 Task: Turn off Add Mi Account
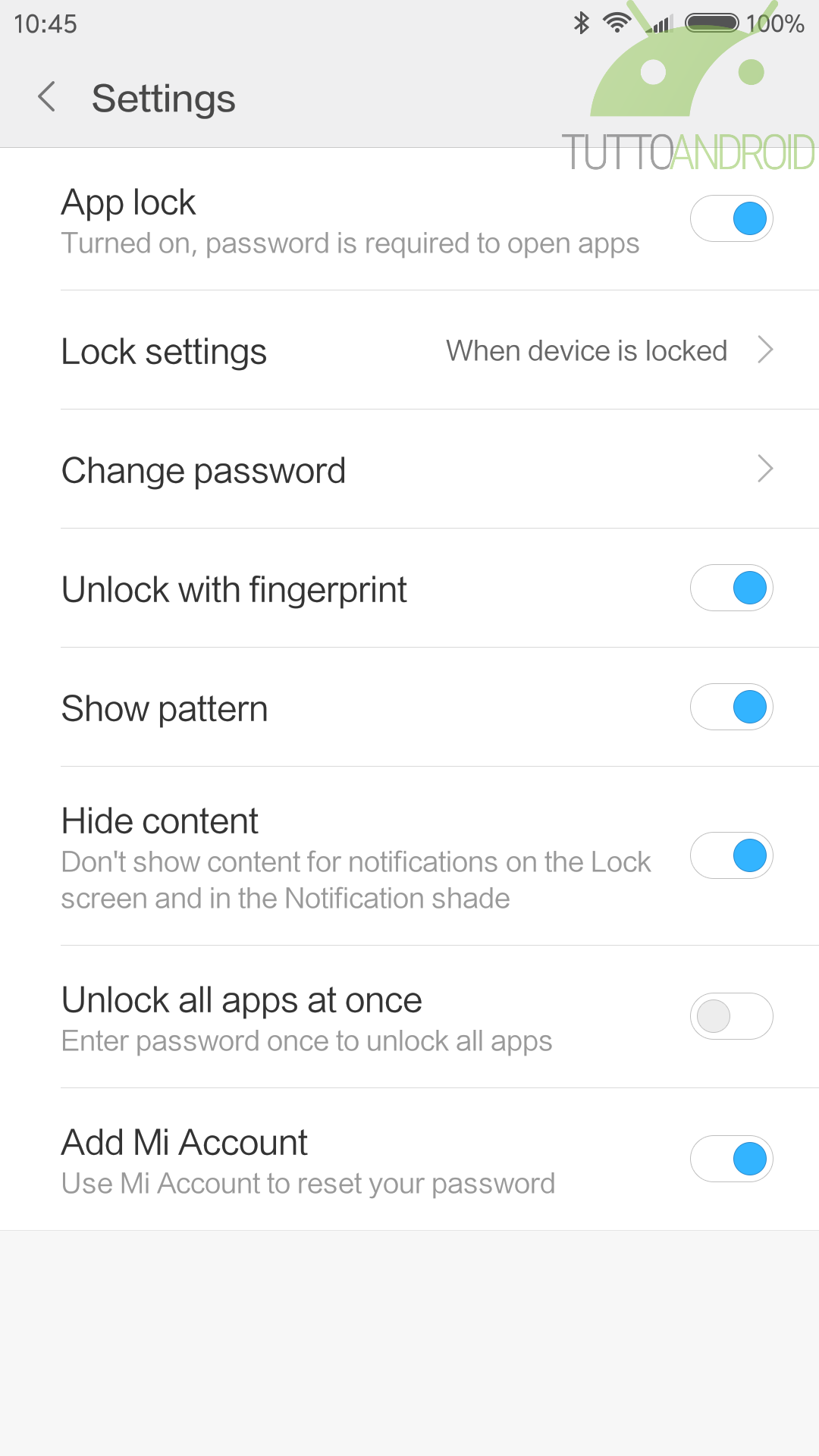pos(731,1159)
